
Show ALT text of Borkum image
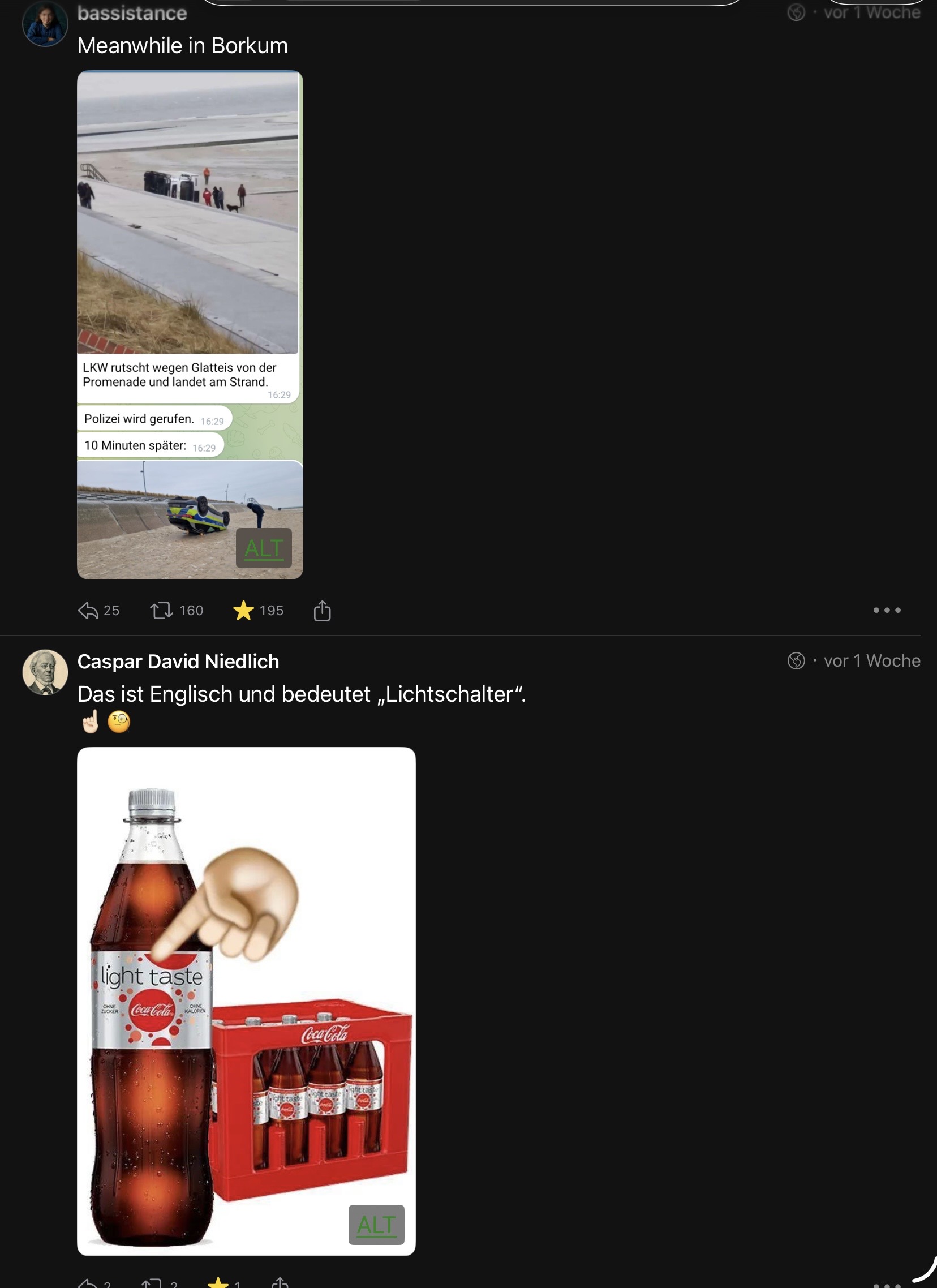click(264, 548)
